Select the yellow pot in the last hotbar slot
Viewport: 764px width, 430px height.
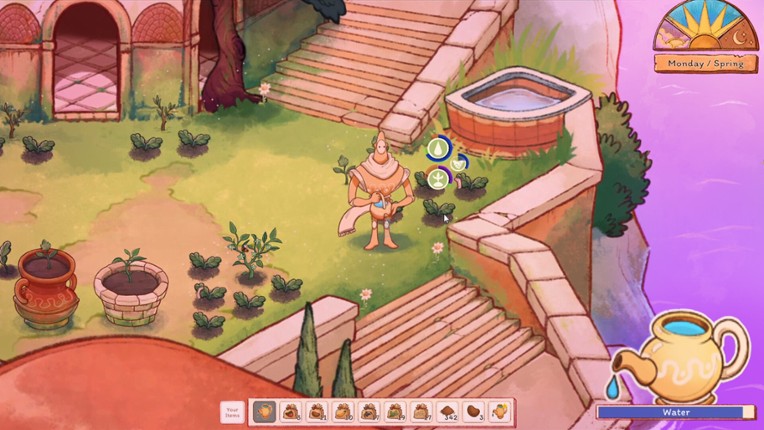[500, 412]
